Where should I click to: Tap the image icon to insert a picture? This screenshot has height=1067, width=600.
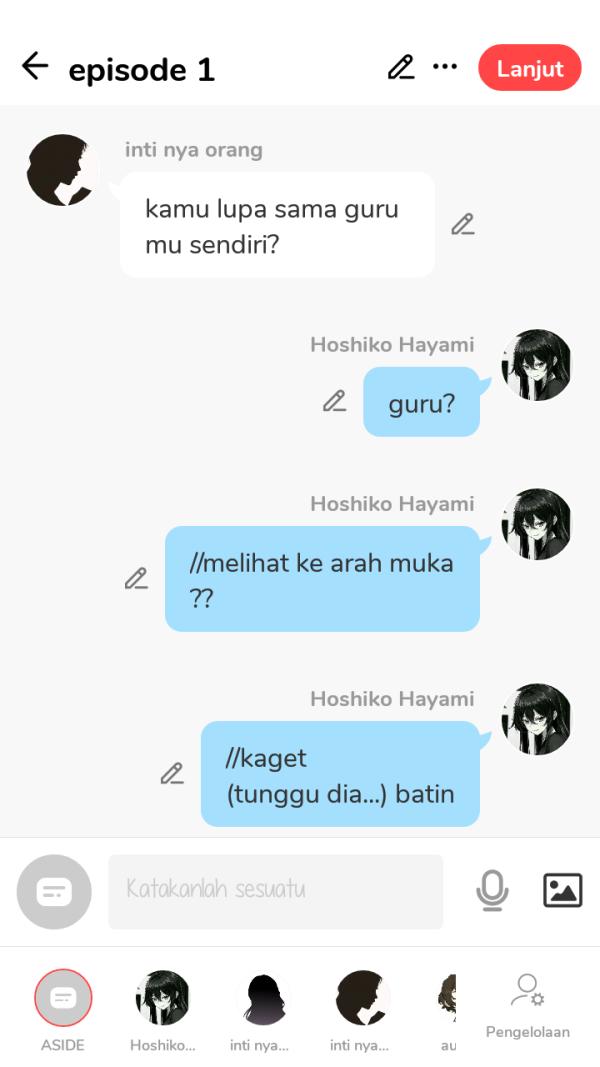coord(562,890)
